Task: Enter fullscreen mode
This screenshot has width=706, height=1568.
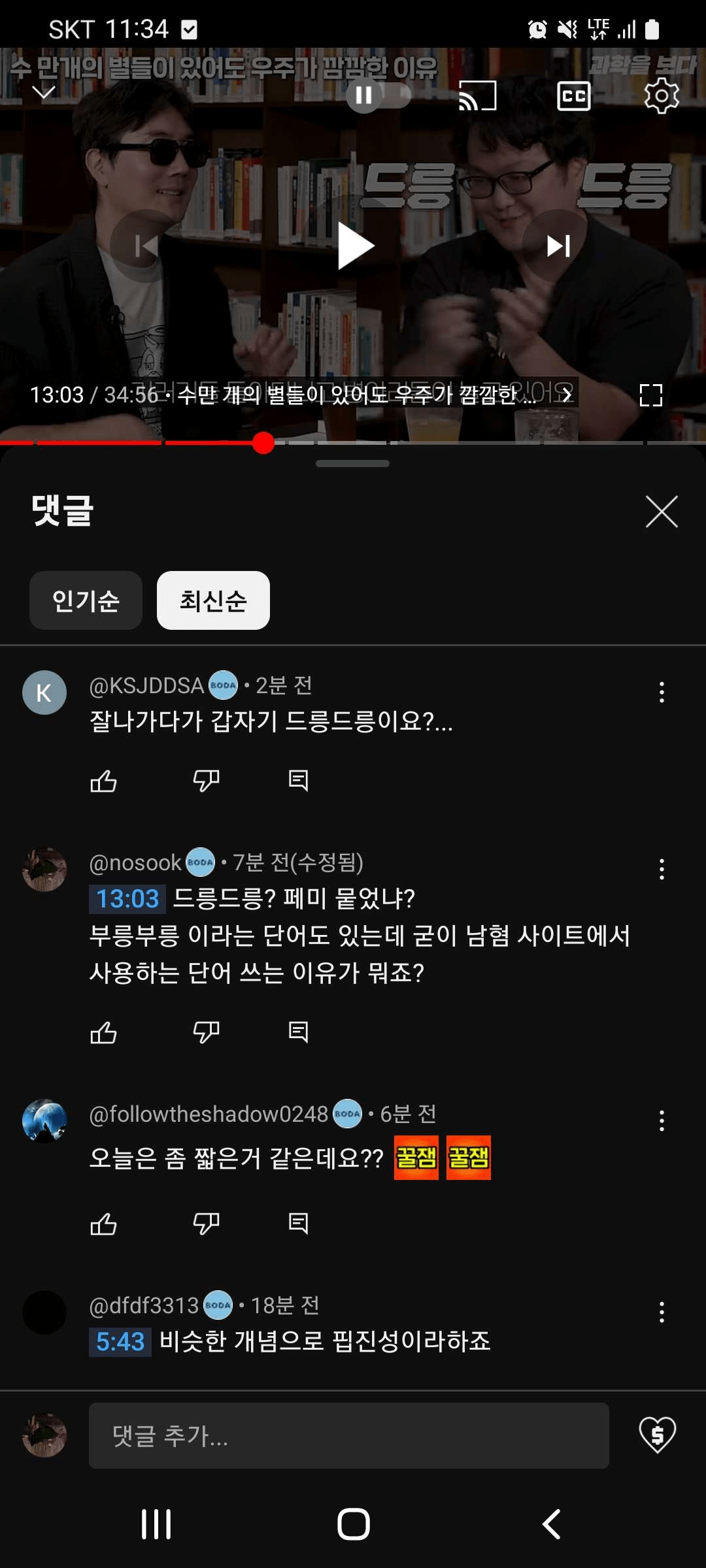Action: [650, 395]
